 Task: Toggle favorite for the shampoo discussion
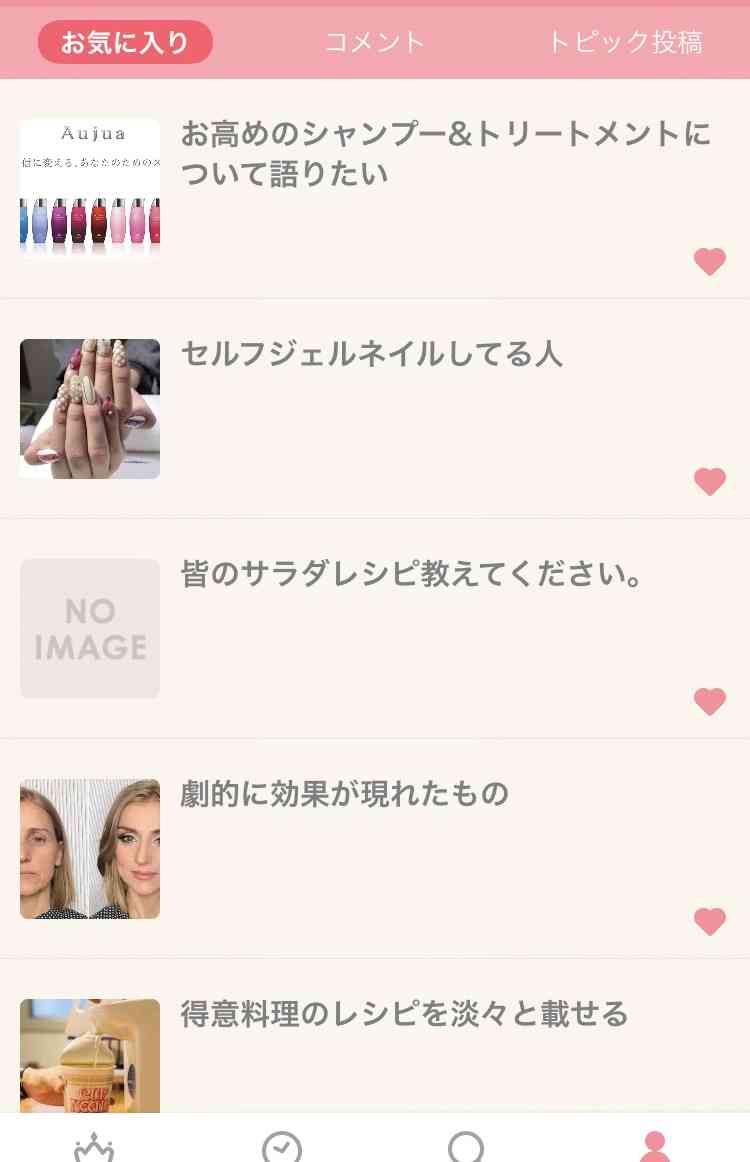(x=710, y=262)
